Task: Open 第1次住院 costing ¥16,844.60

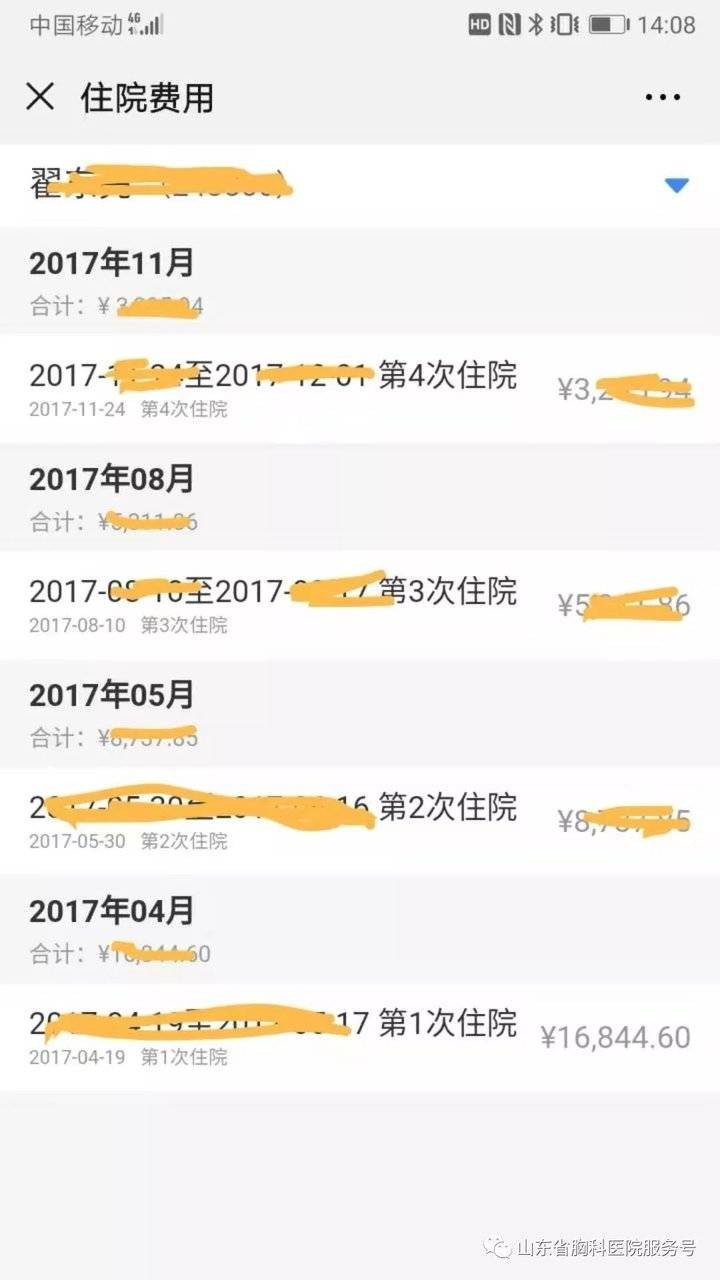Action: (x=360, y=1037)
